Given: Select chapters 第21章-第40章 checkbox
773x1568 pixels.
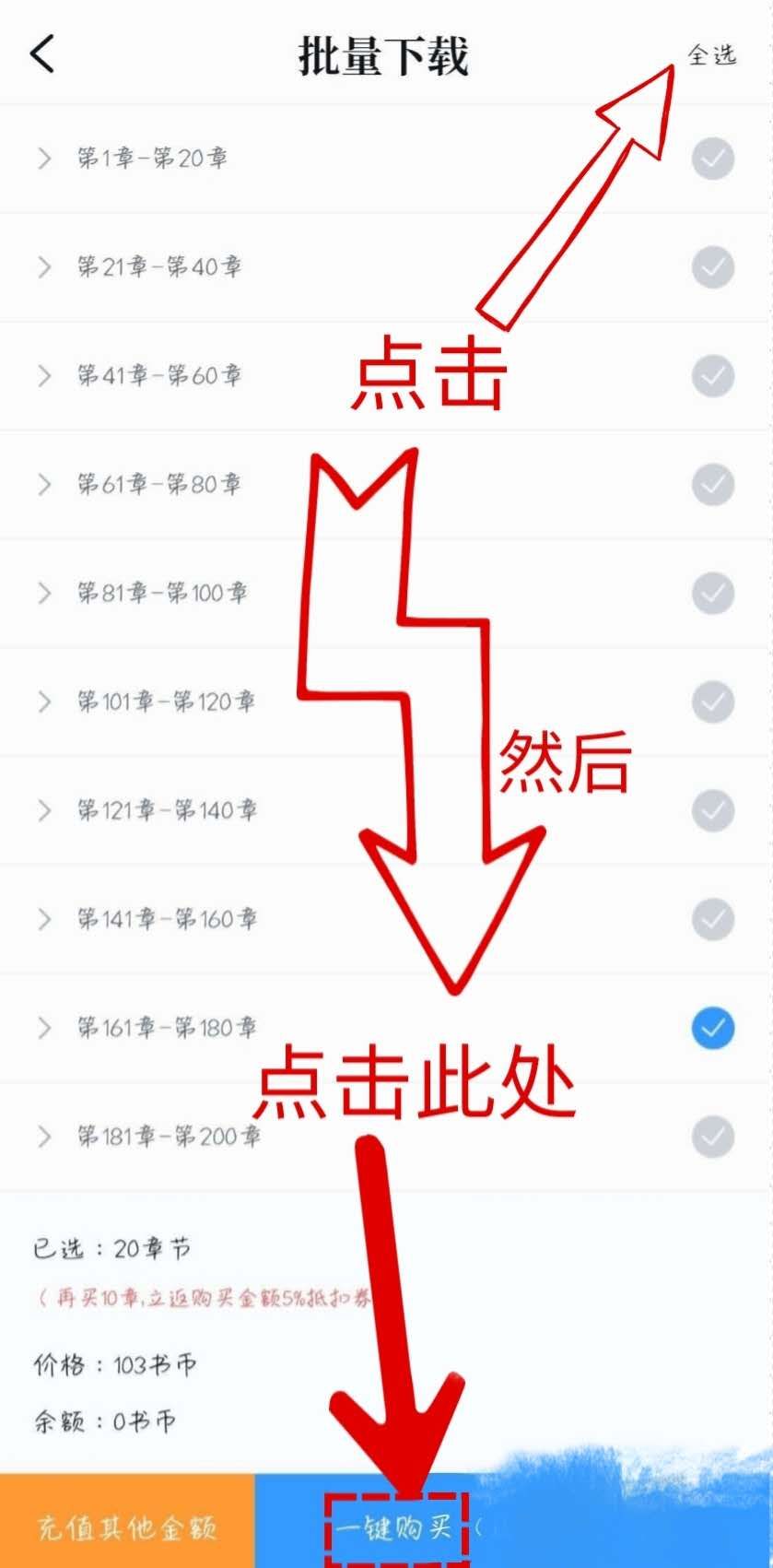Looking at the screenshot, I should [713, 267].
